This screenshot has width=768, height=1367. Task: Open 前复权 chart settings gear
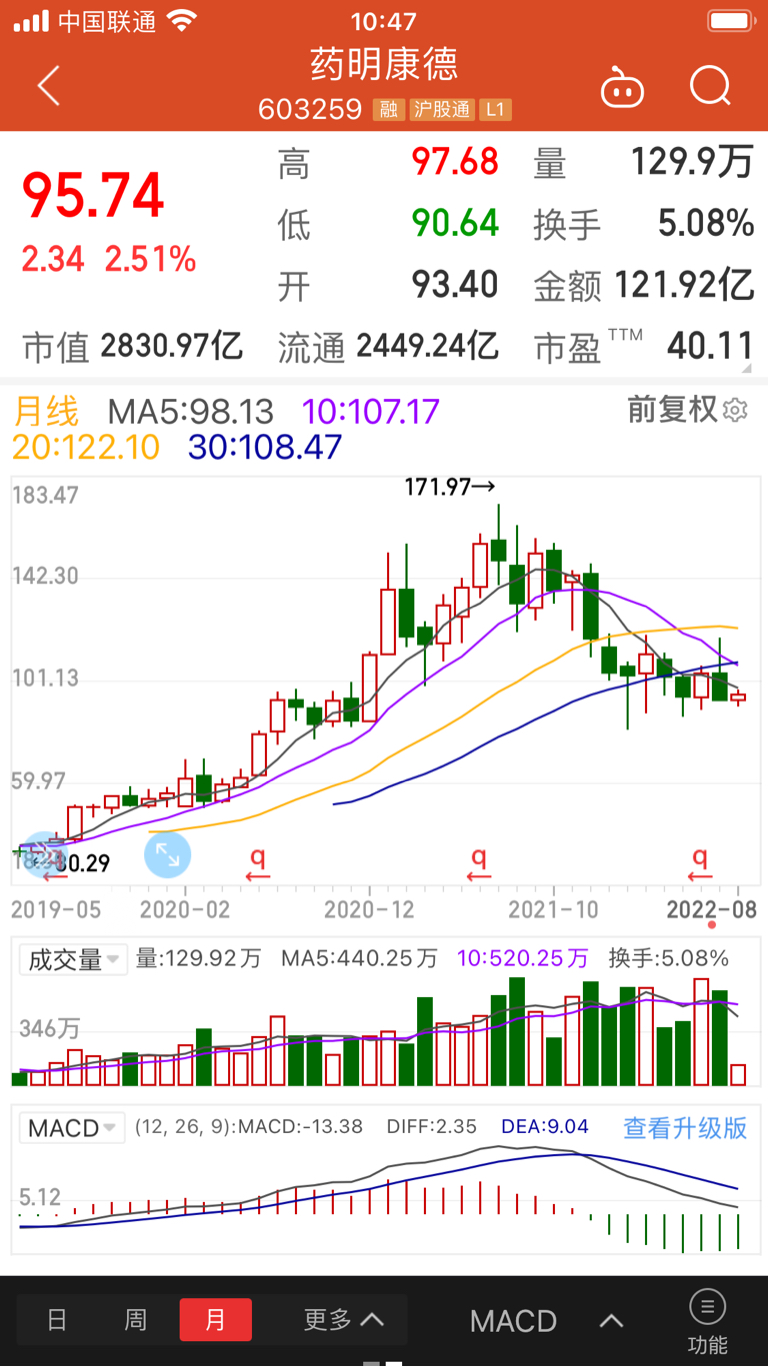click(736, 410)
